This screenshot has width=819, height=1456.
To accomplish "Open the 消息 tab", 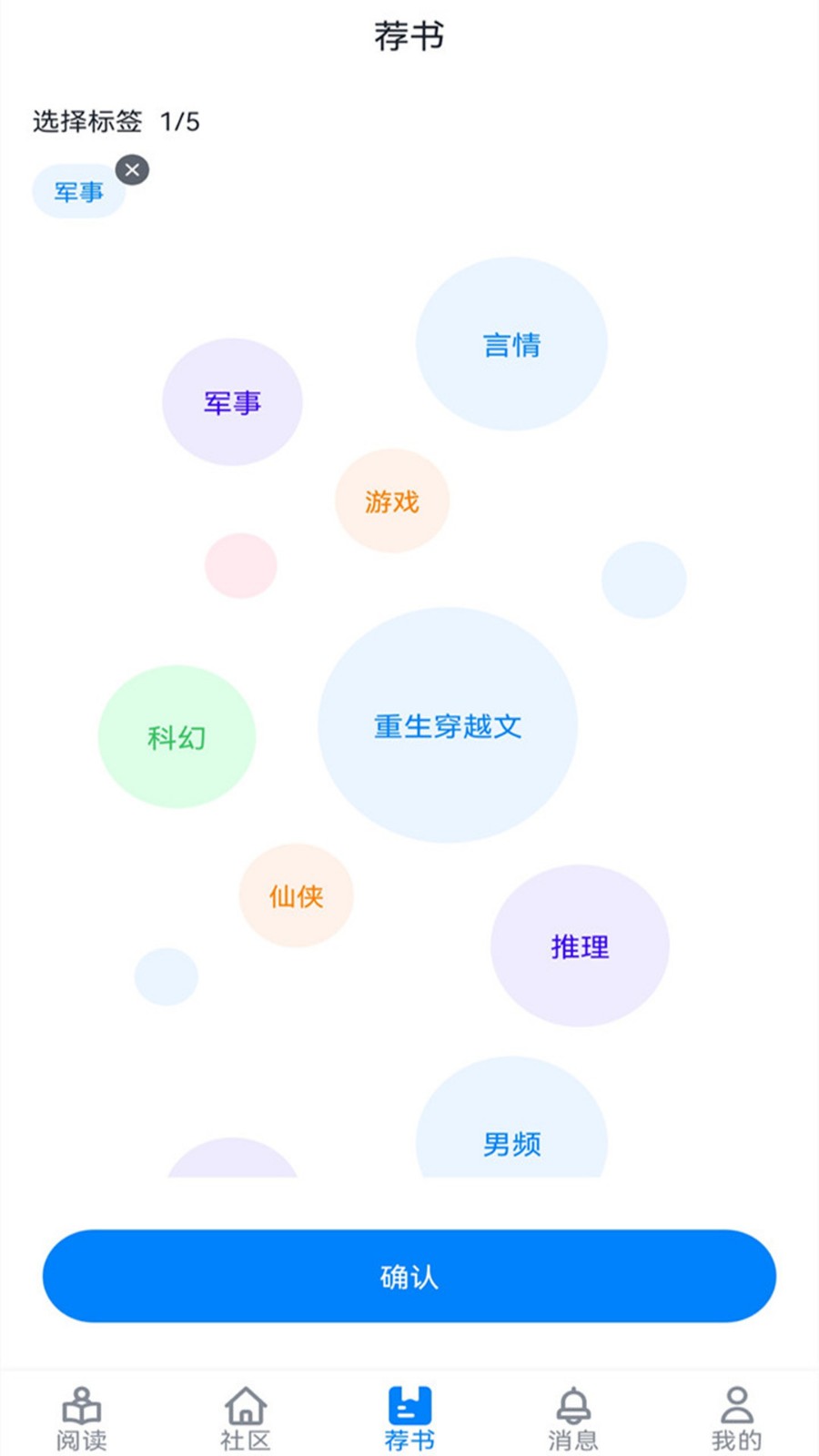I will pyautogui.click(x=573, y=1418).
